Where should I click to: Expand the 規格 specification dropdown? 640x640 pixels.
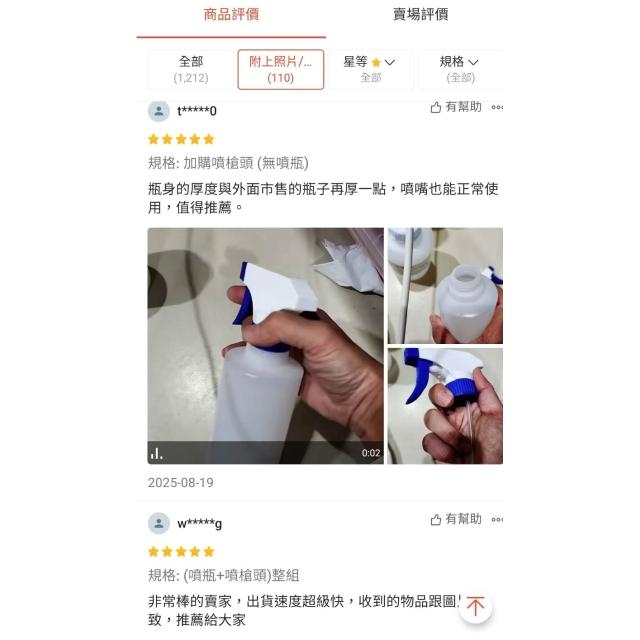(x=460, y=69)
